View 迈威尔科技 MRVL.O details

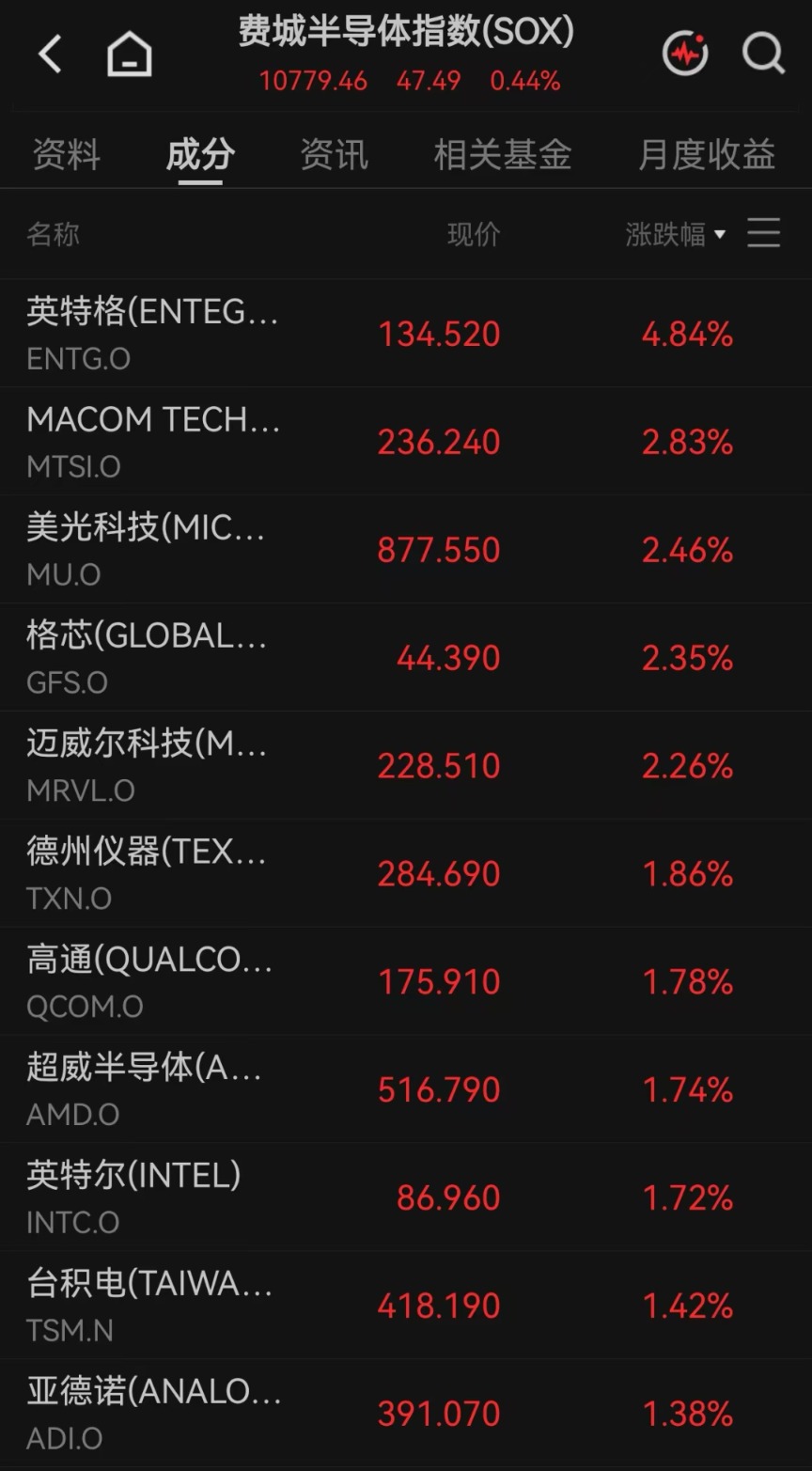pos(406,765)
